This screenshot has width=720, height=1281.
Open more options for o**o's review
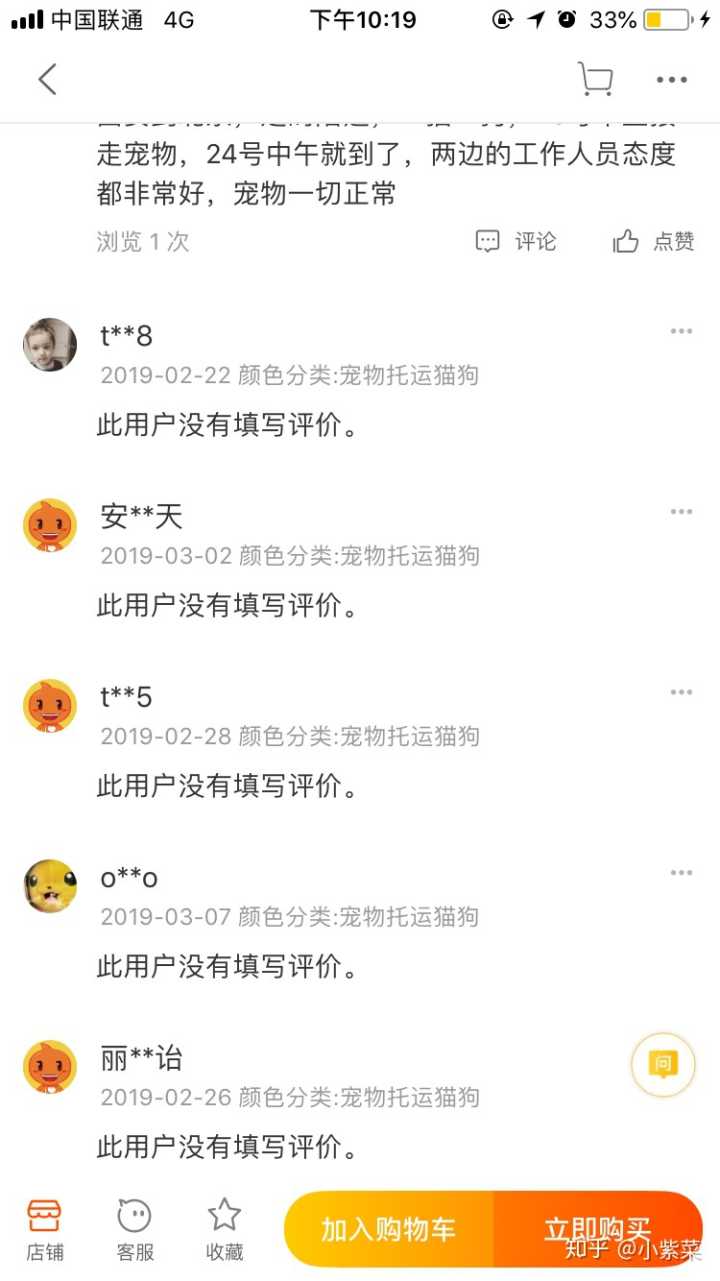click(681, 873)
